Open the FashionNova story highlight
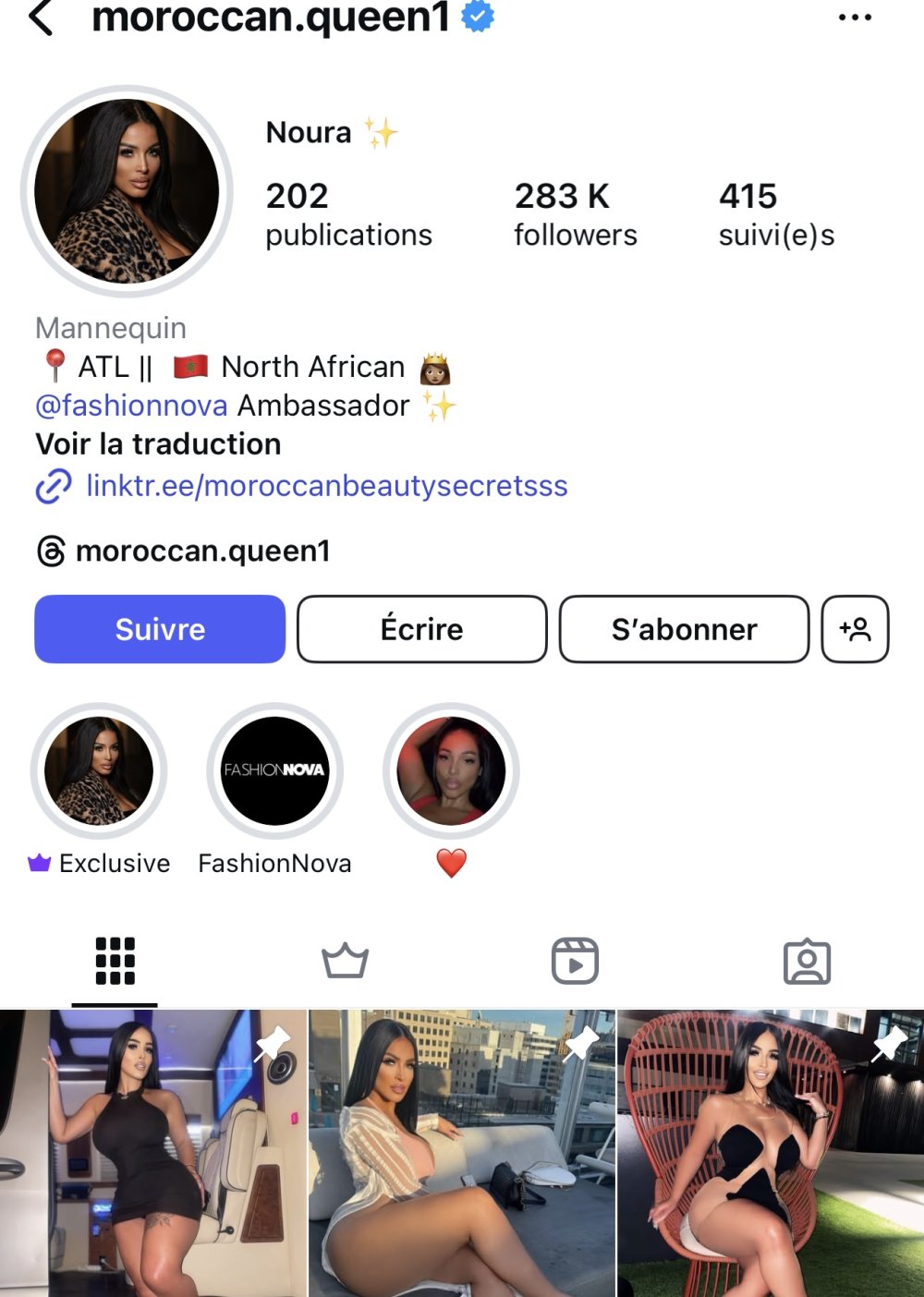Screen dimensions: 924x1297 274,771
